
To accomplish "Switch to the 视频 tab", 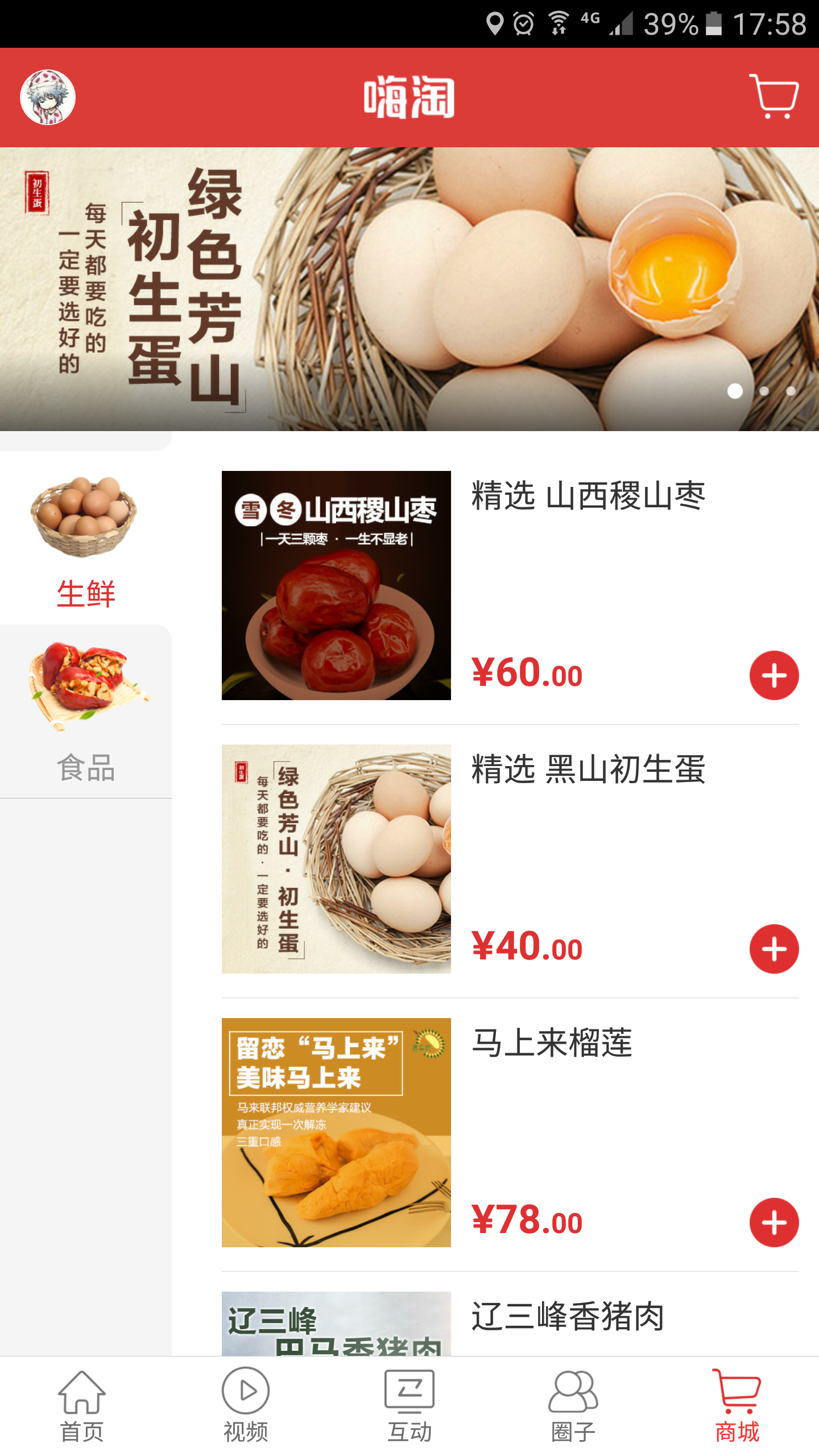I will click(x=246, y=1406).
